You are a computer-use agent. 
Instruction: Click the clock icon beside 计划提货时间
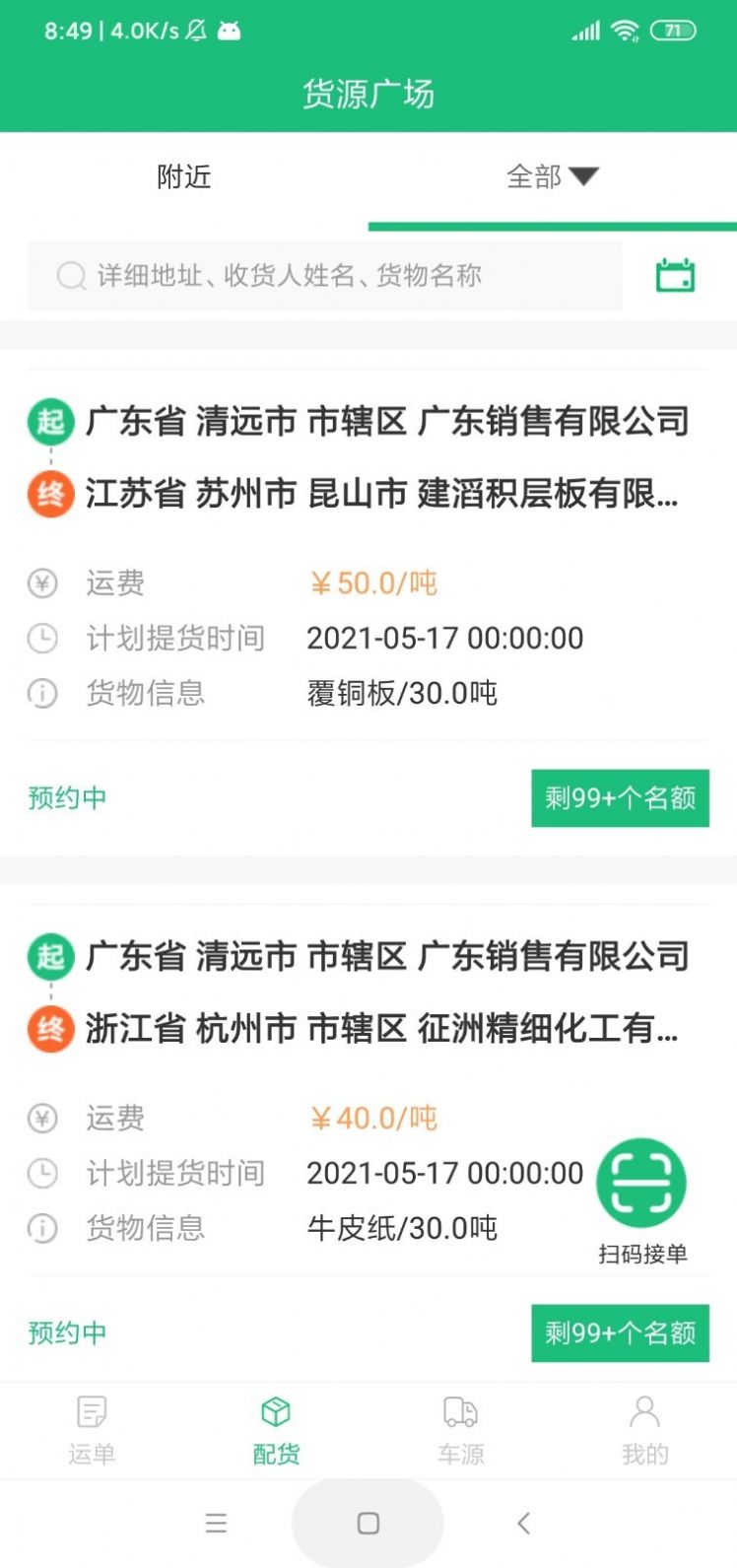pos(40,638)
